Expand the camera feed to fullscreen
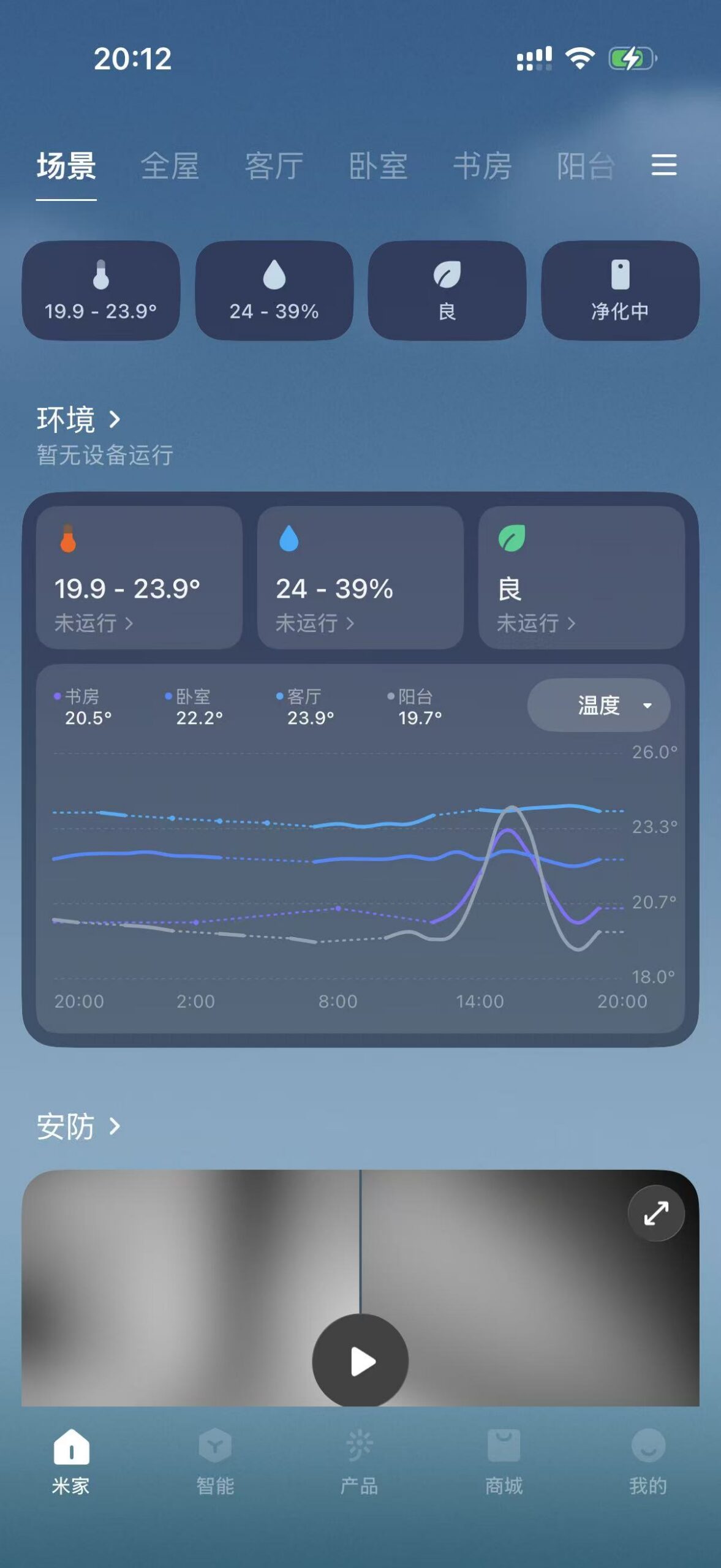This screenshot has width=721, height=1568. coord(655,1213)
